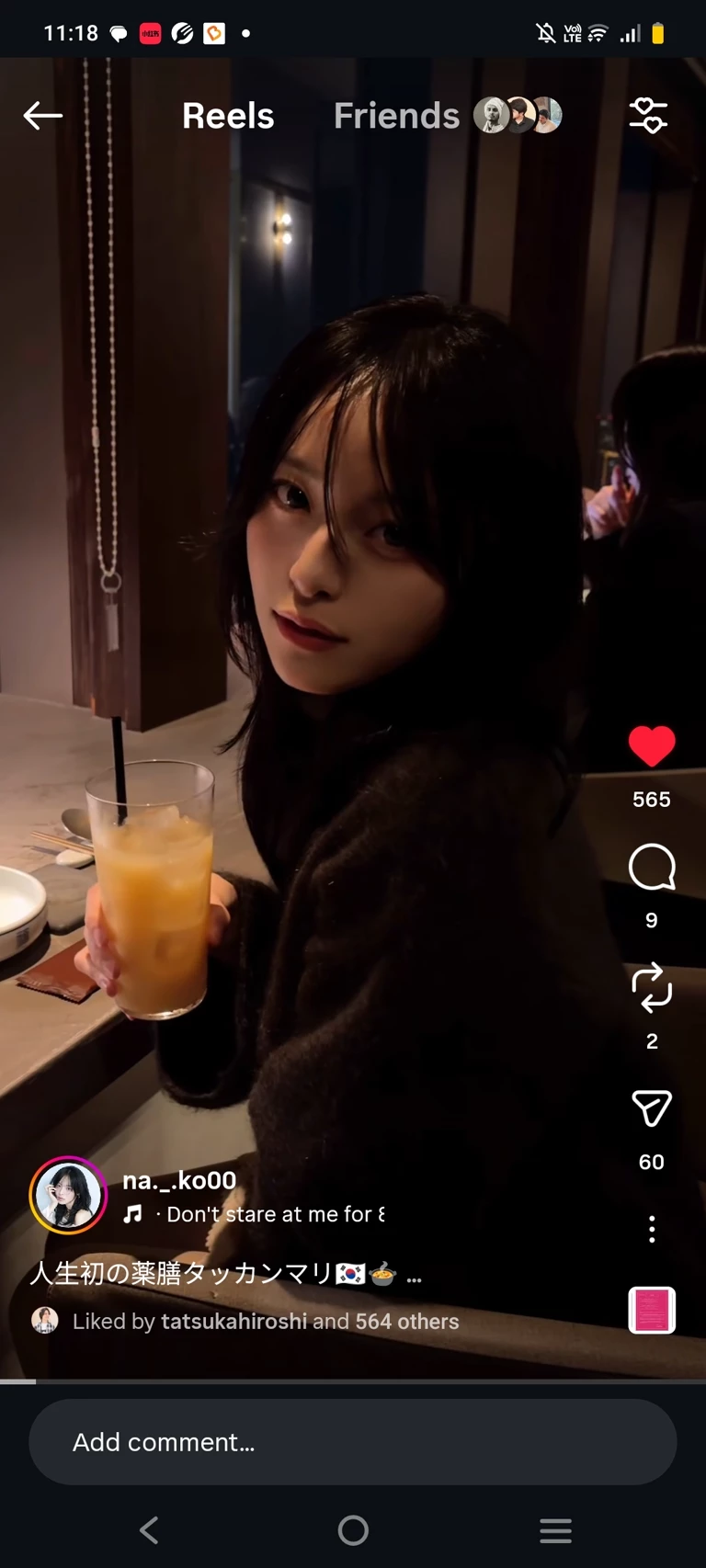The width and height of the screenshot is (706, 1568).
Task: Tap the system home button
Action: pyautogui.click(x=353, y=1530)
